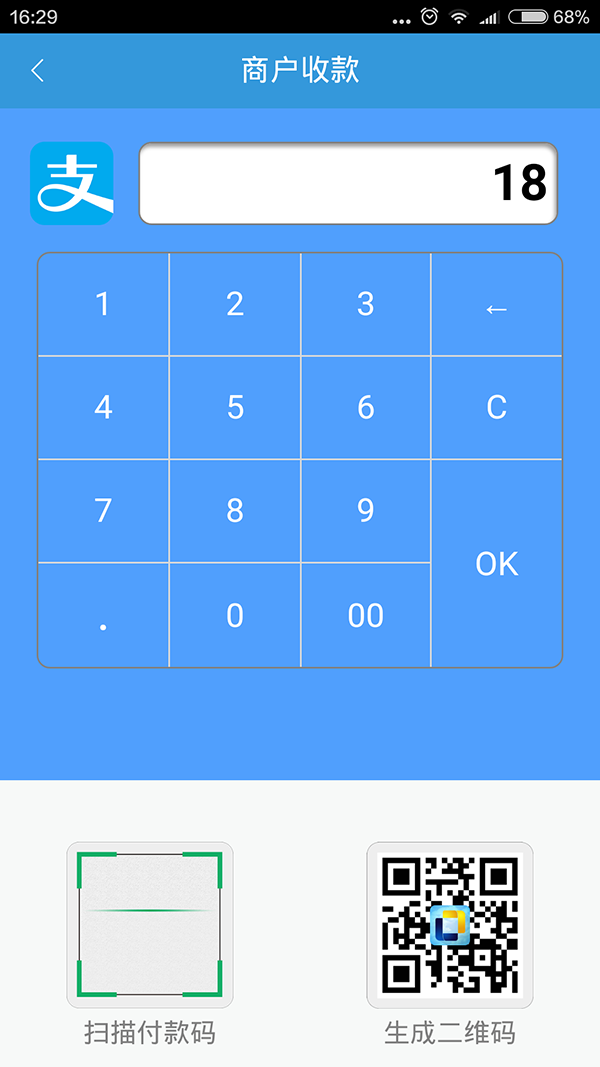The width and height of the screenshot is (600, 1067).
Task: Select 生成二维码 to generate QR code
Action: 450,943
